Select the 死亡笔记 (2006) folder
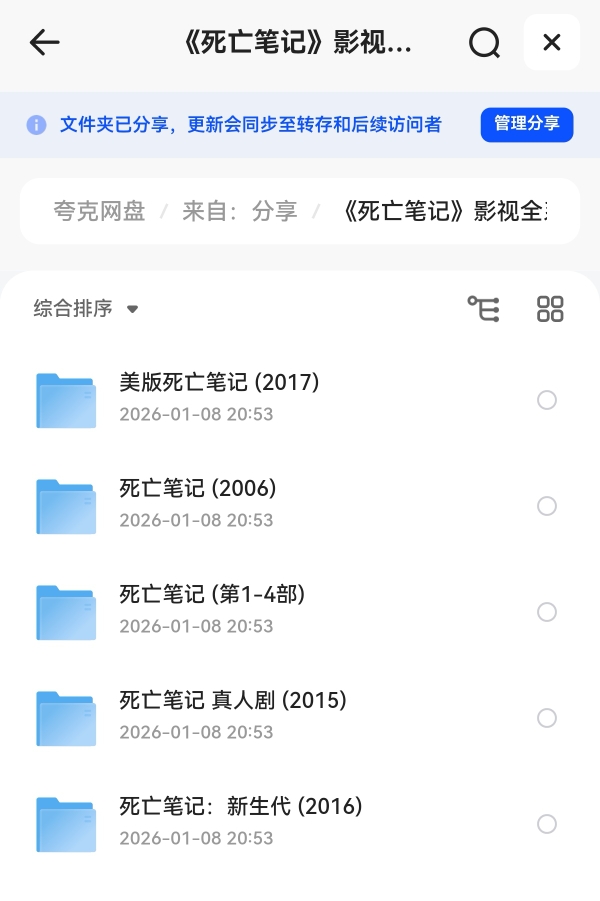This screenshot has width=600, height=901. coord(547,506)
